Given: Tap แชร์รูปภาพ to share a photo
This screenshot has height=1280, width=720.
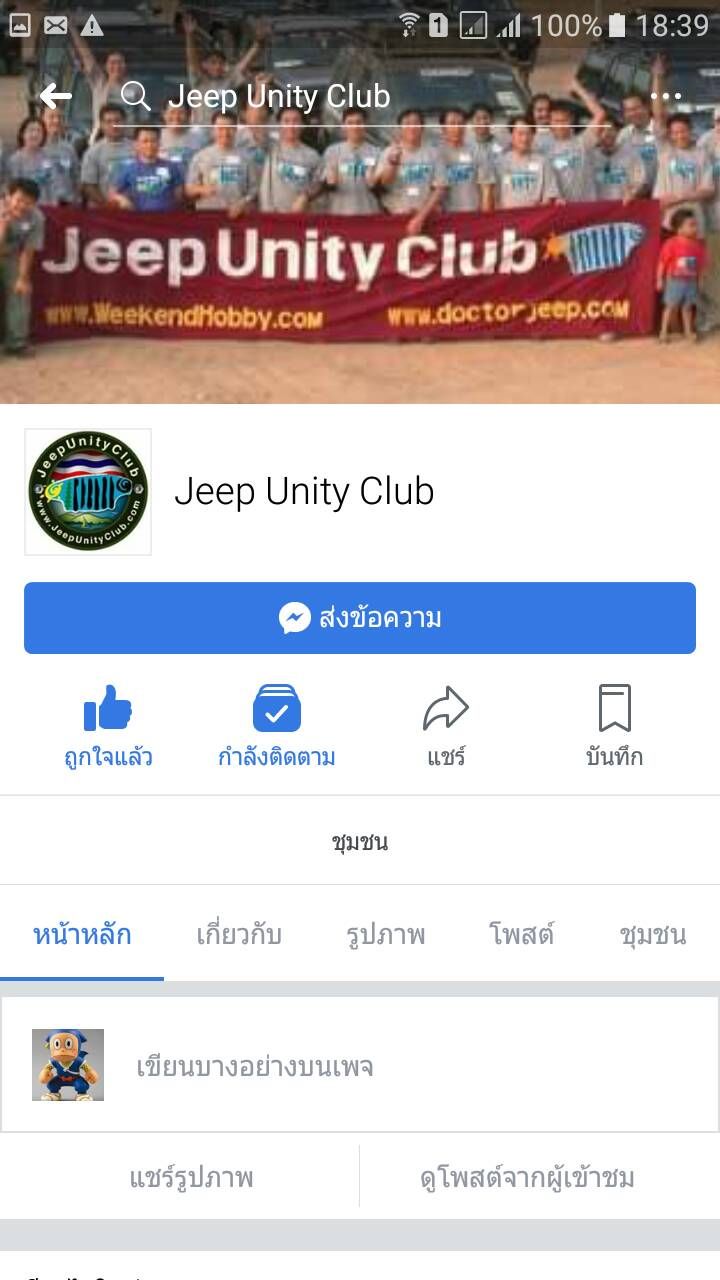Looking at the screenshot, I should coord(191,1178).
